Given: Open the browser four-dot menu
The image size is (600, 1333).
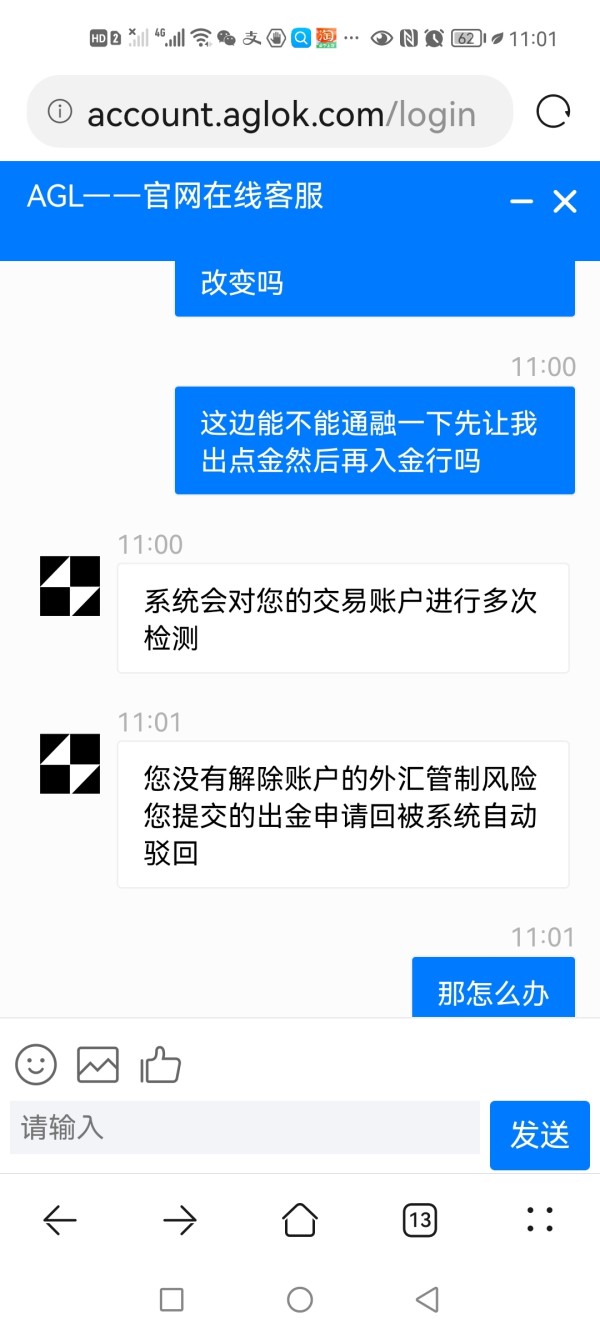Looking at the screenshot, I should pos(540,1219).
